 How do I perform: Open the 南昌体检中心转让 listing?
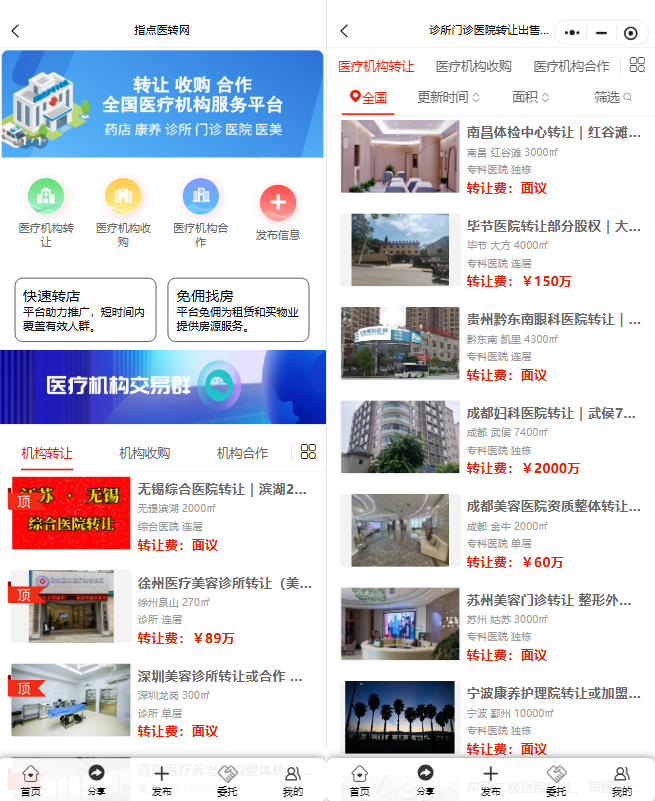(553, 131)
